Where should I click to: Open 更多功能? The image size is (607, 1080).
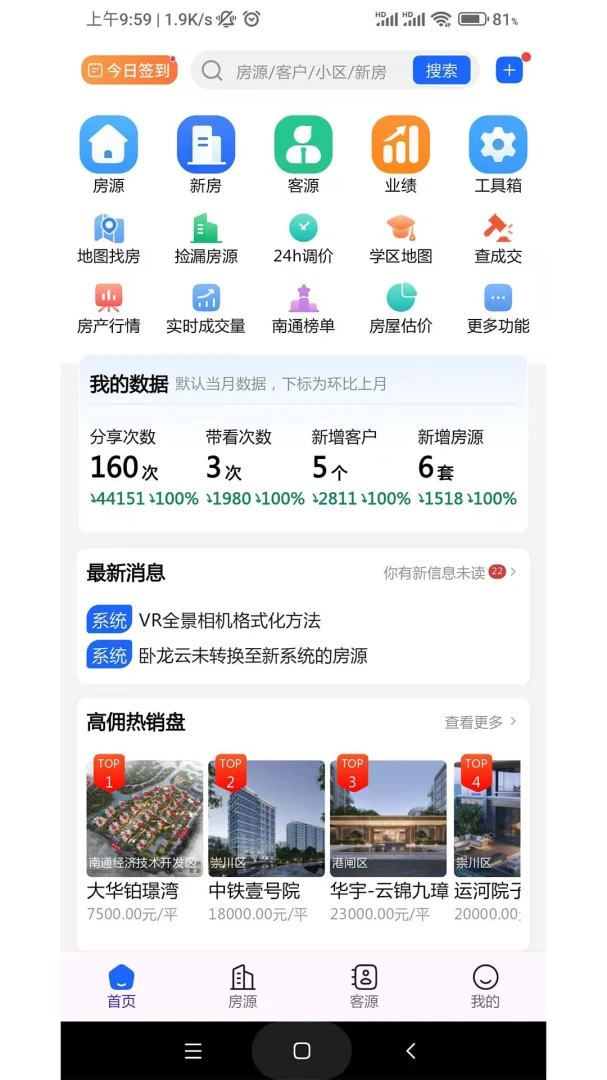497,309
